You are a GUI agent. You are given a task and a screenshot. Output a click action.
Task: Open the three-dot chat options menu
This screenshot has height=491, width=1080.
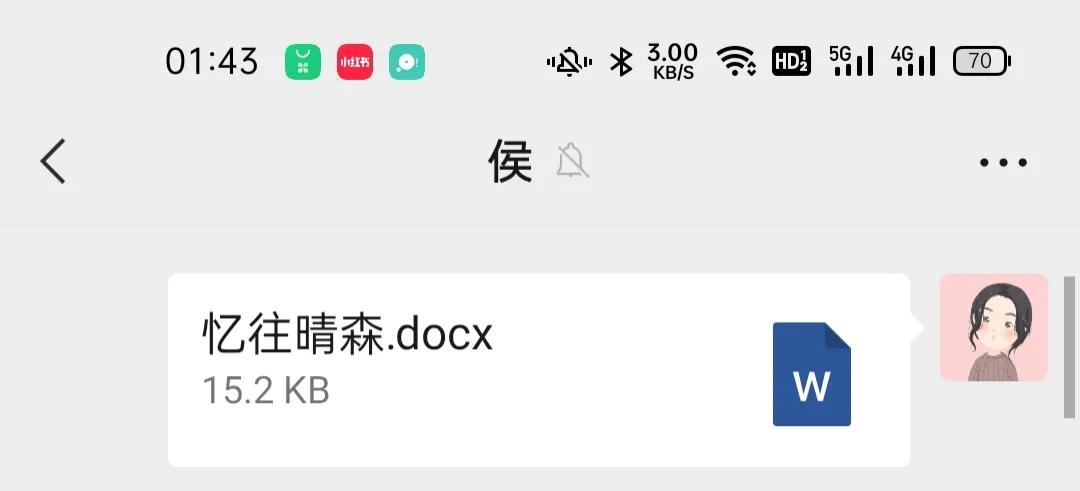coord(1003,163)
